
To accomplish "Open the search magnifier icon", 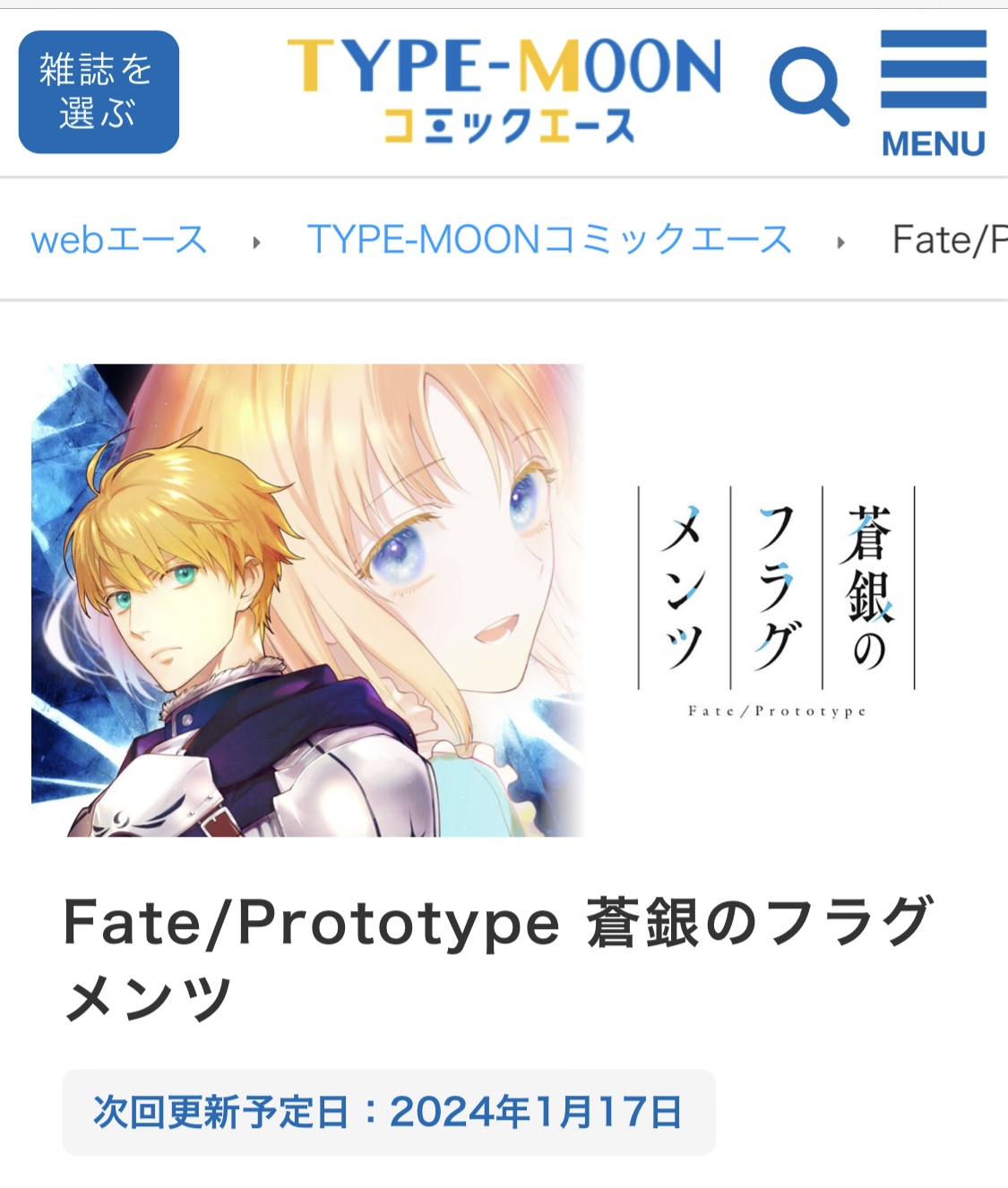I will (x=807, y=87).
